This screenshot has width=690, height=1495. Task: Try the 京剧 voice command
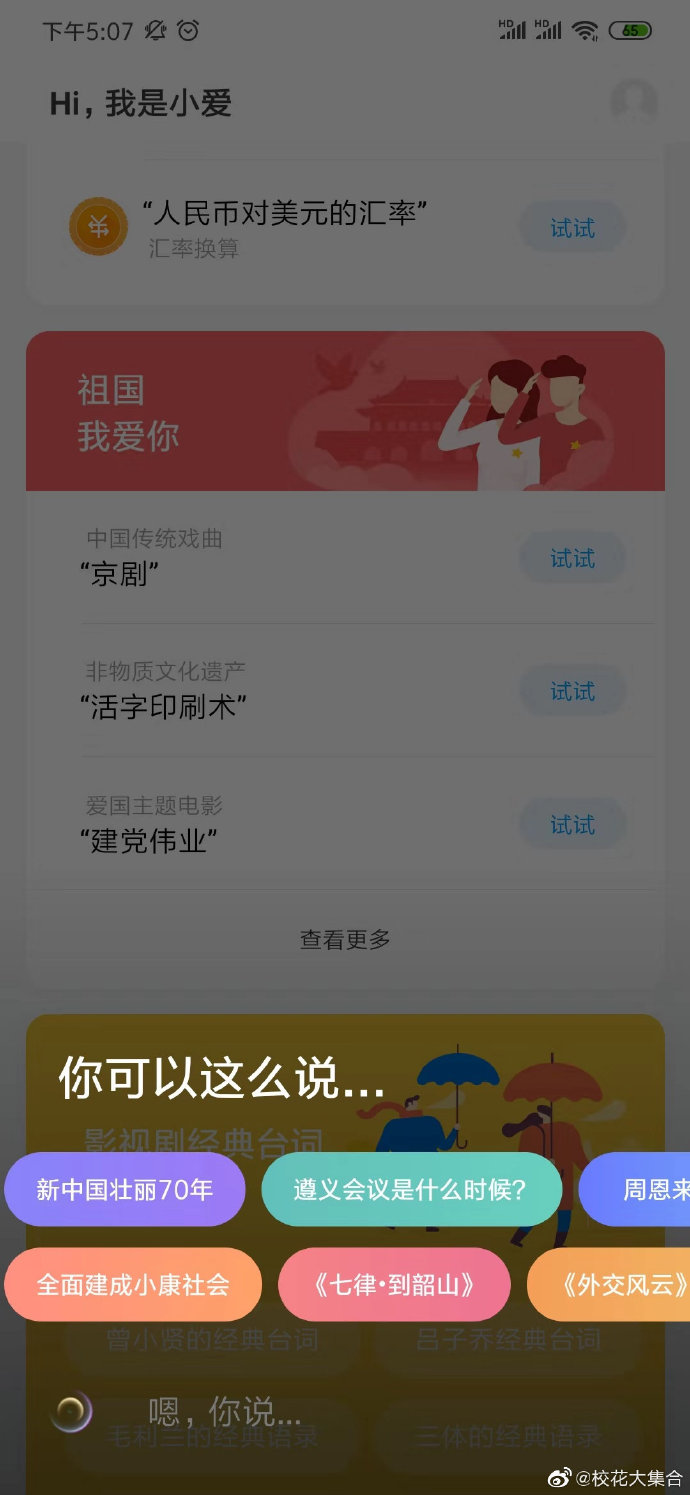(x=572, y=558)
